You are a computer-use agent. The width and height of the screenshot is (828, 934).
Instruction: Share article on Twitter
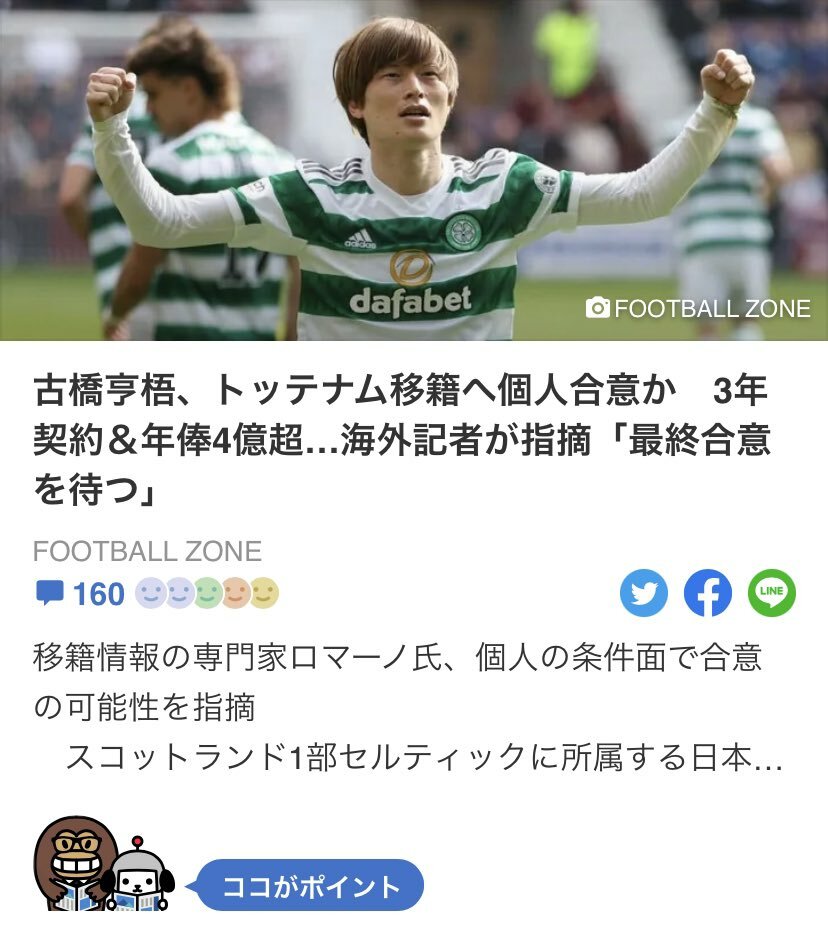(x=644, y=595)
